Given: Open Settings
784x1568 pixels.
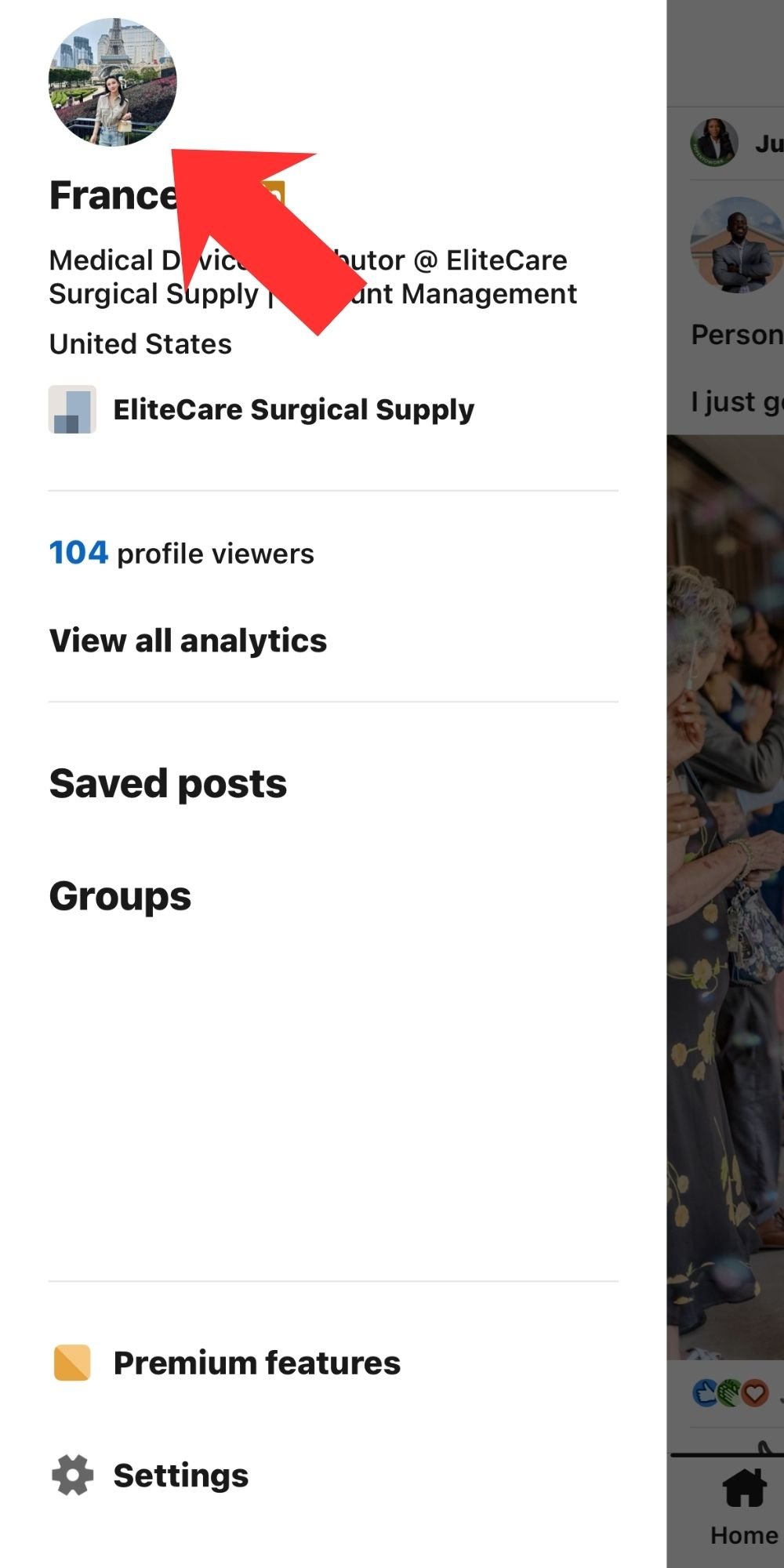Looking at the screenshot, I should click(x=151, y=1475).
